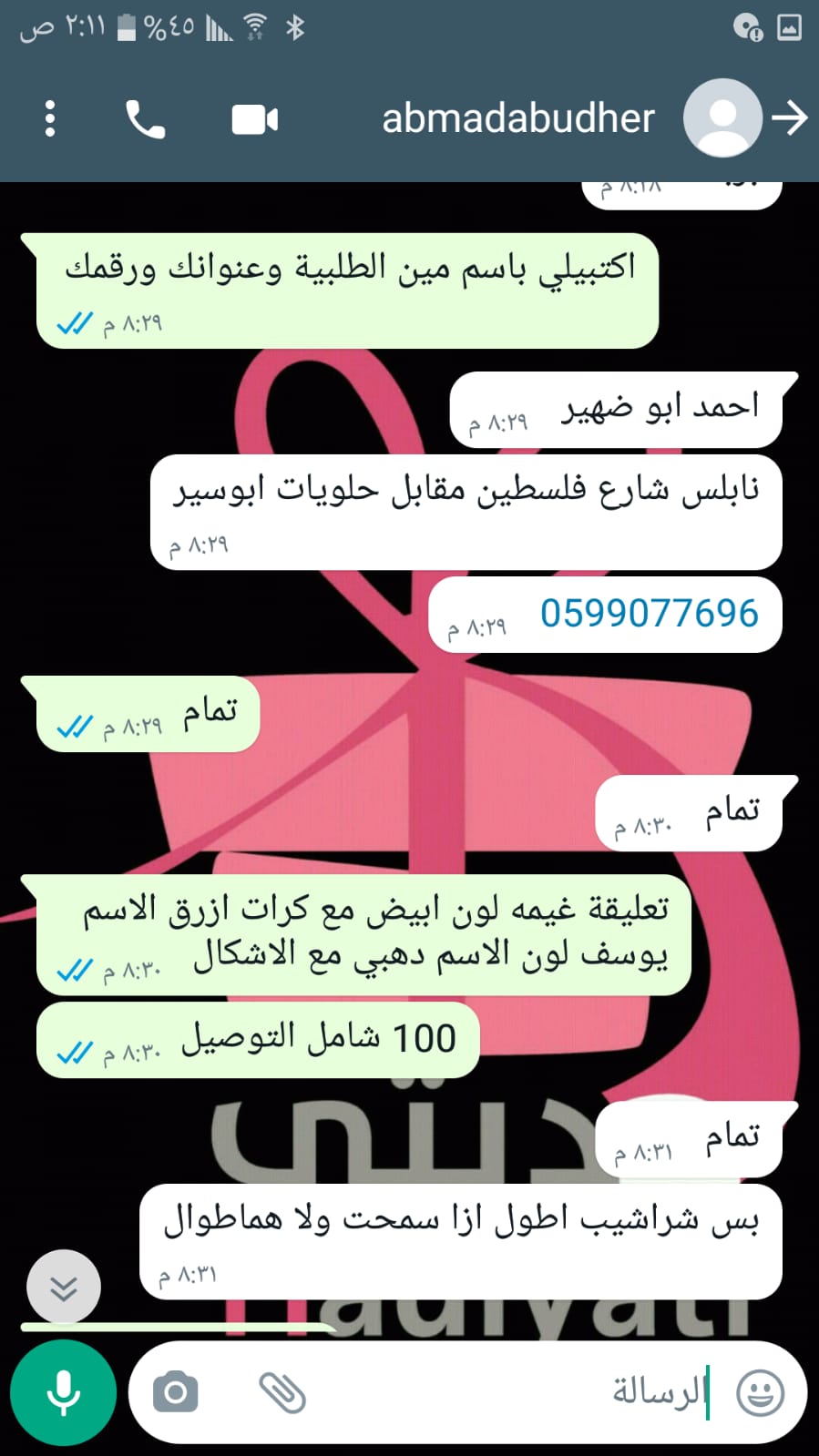Record a voice message with the microphone
819x1456 pixels.
pos(63,1392)
